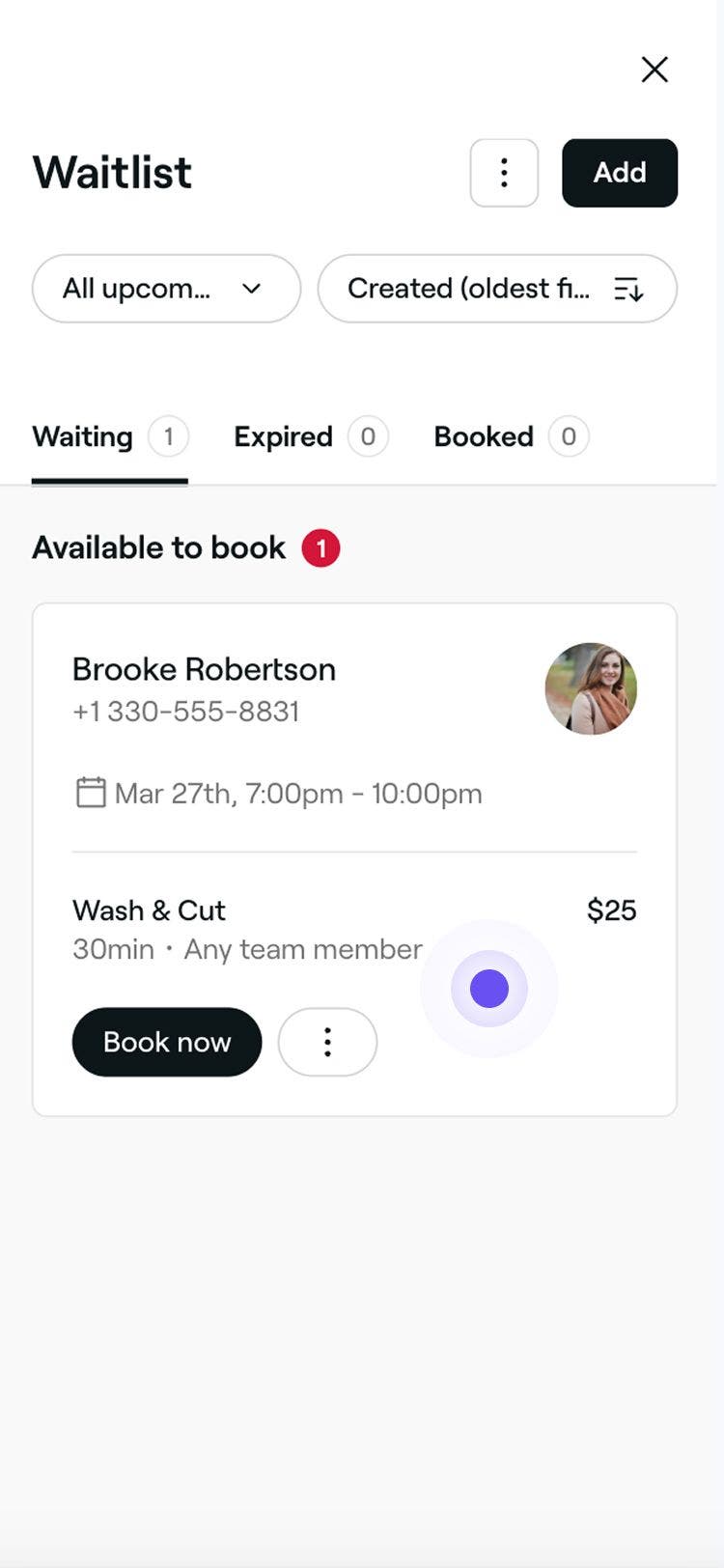
Task: Click the Mar 27th time slot text
Action: pos(298,793)
